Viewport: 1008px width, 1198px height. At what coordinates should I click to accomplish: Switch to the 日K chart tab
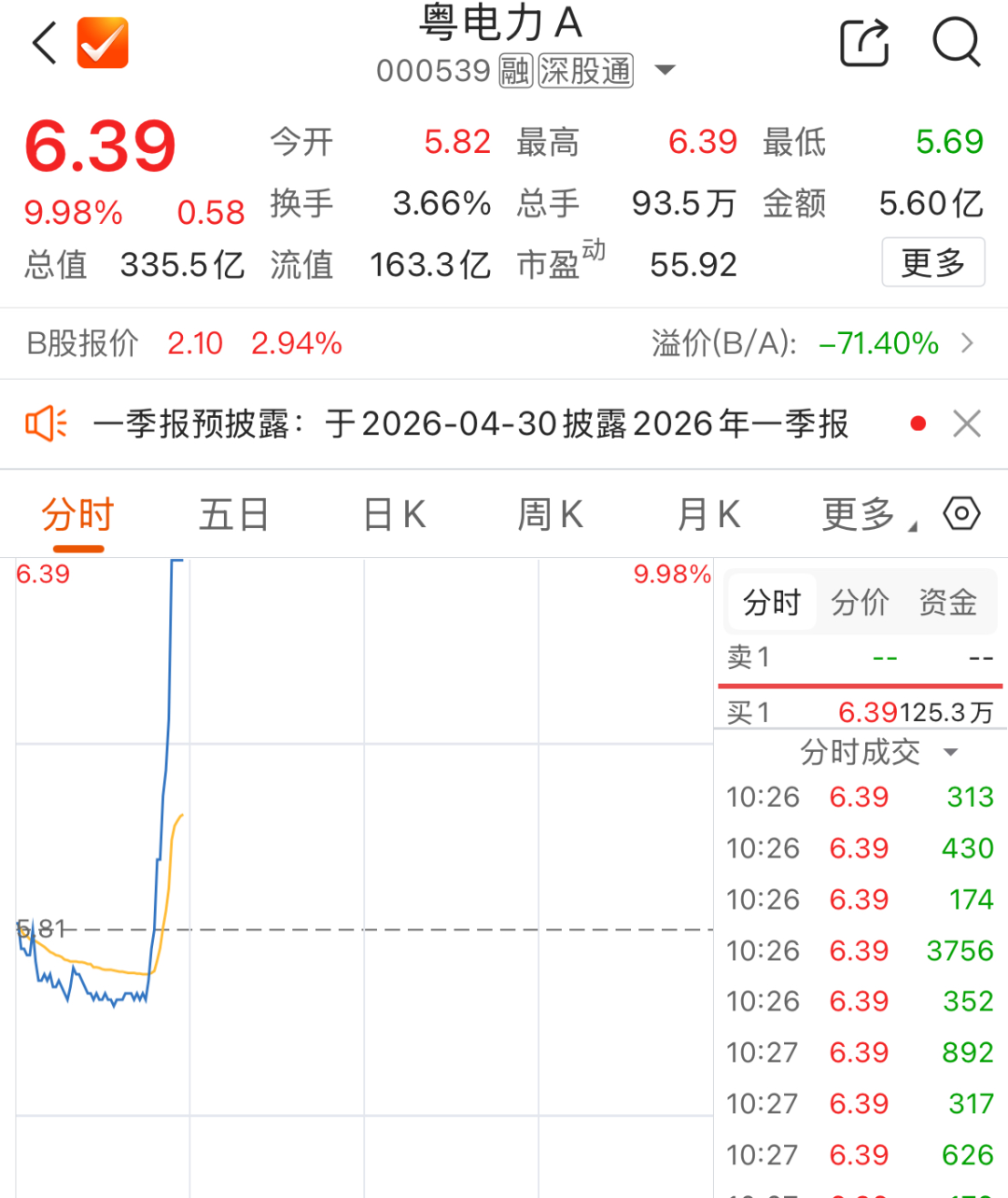394,515
